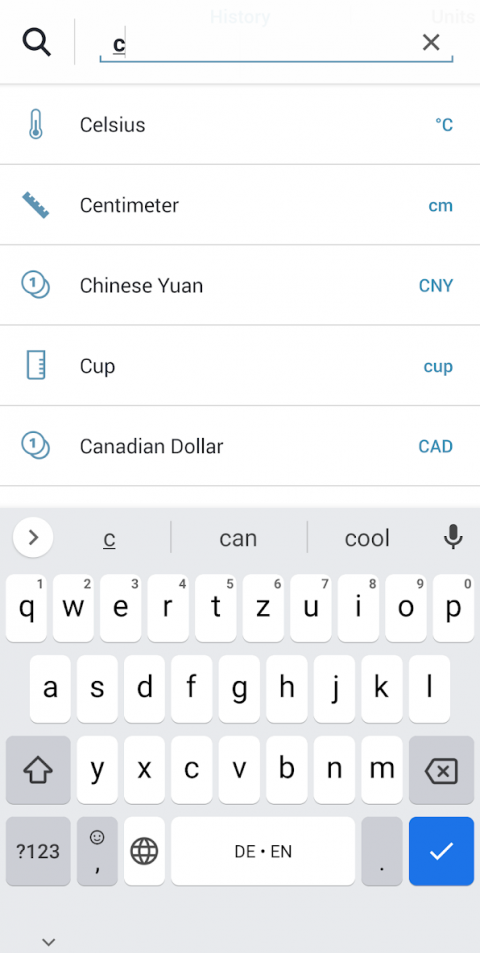Tap the magnifier search icon
Screen dimensions: 480x953
(x=37, y=43)
